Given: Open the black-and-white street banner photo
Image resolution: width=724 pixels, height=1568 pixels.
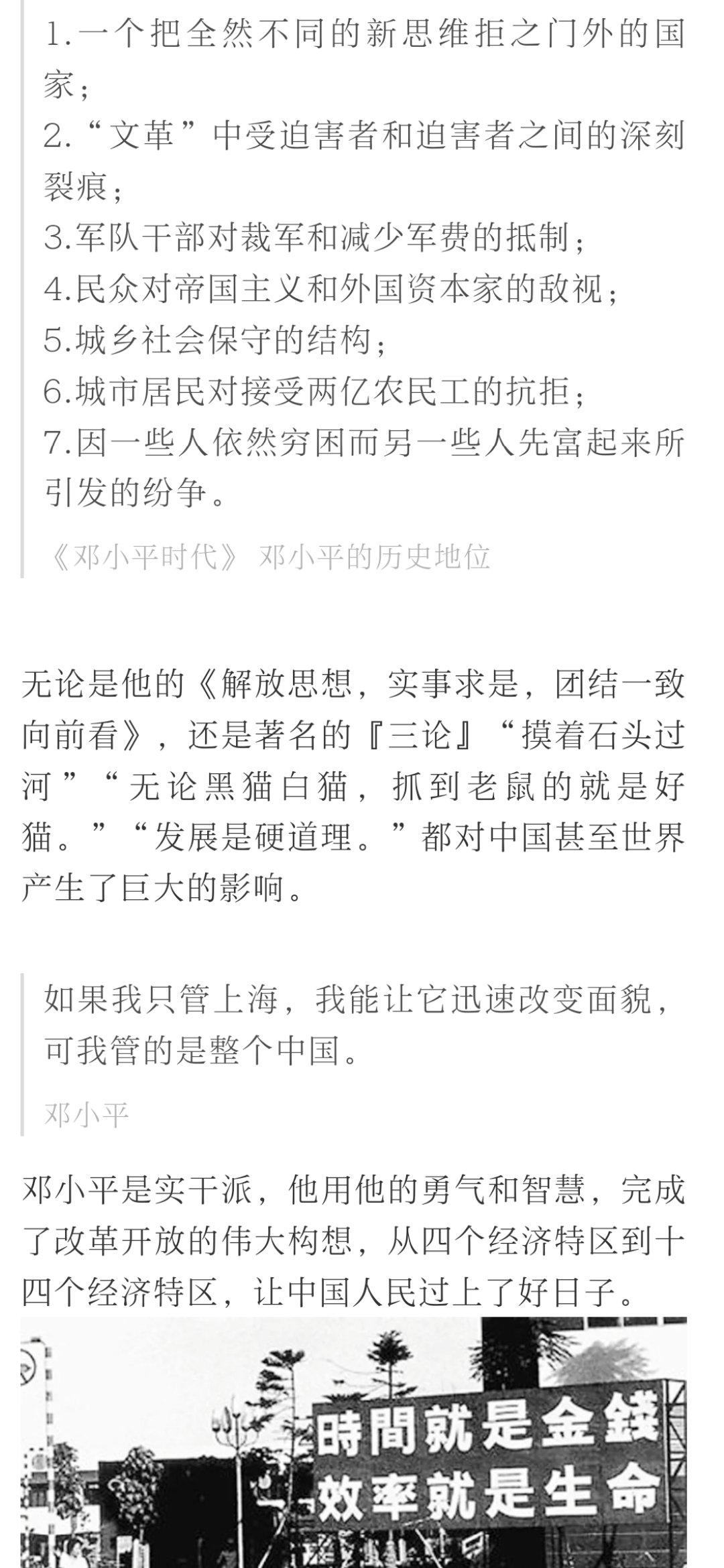Looking at the screenshot, I should click(354, 1442).
